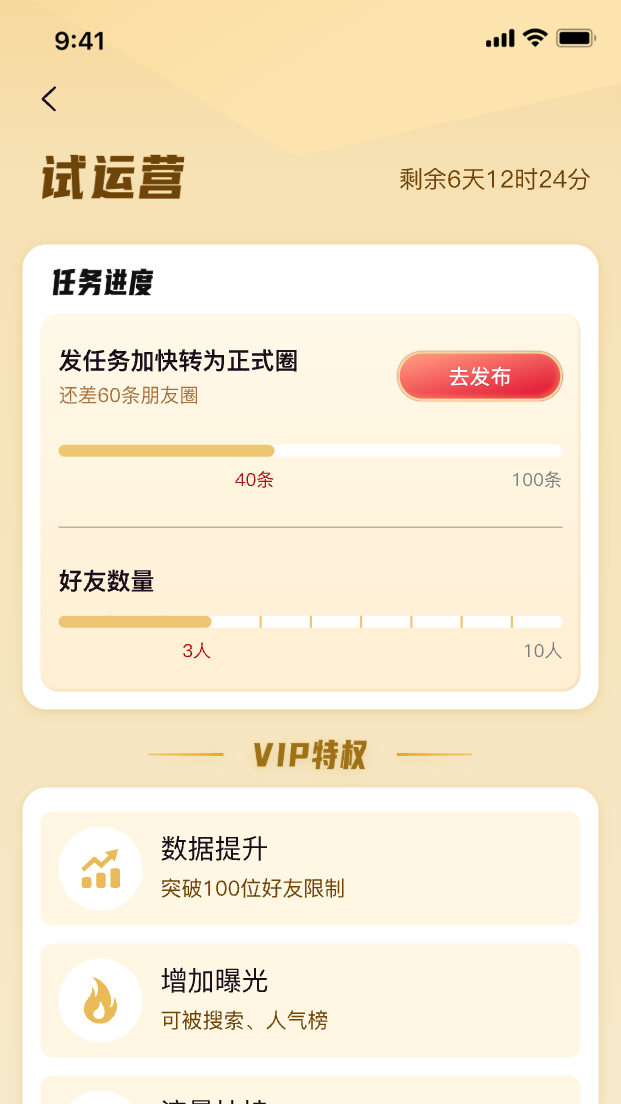Screen dimensions: 621x1104
Task: Tap the 去发布 button
Action: tap(480, 377)
